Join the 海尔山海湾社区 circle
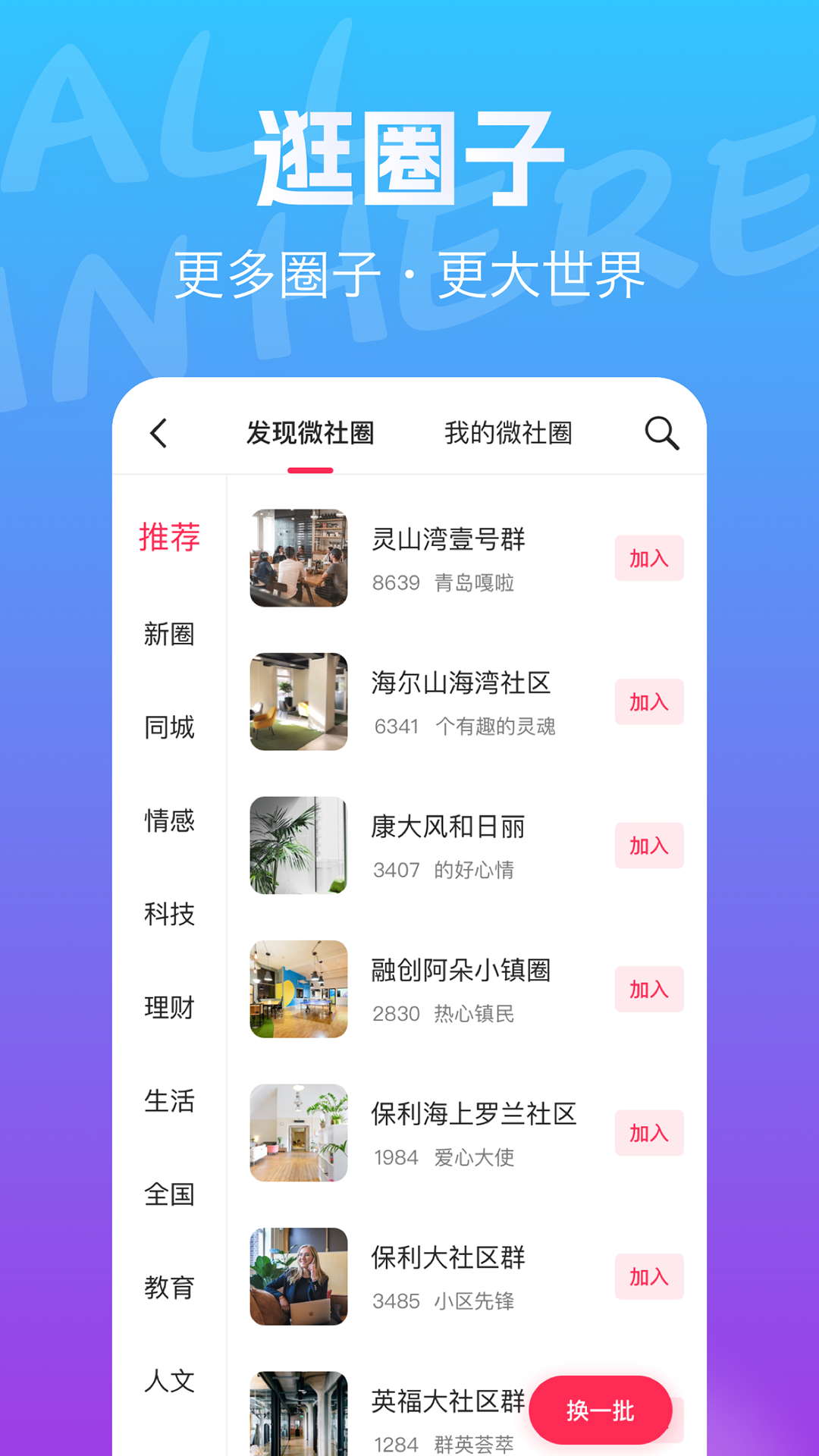The width and height of the screenshot is (819, 1456). 649,701
